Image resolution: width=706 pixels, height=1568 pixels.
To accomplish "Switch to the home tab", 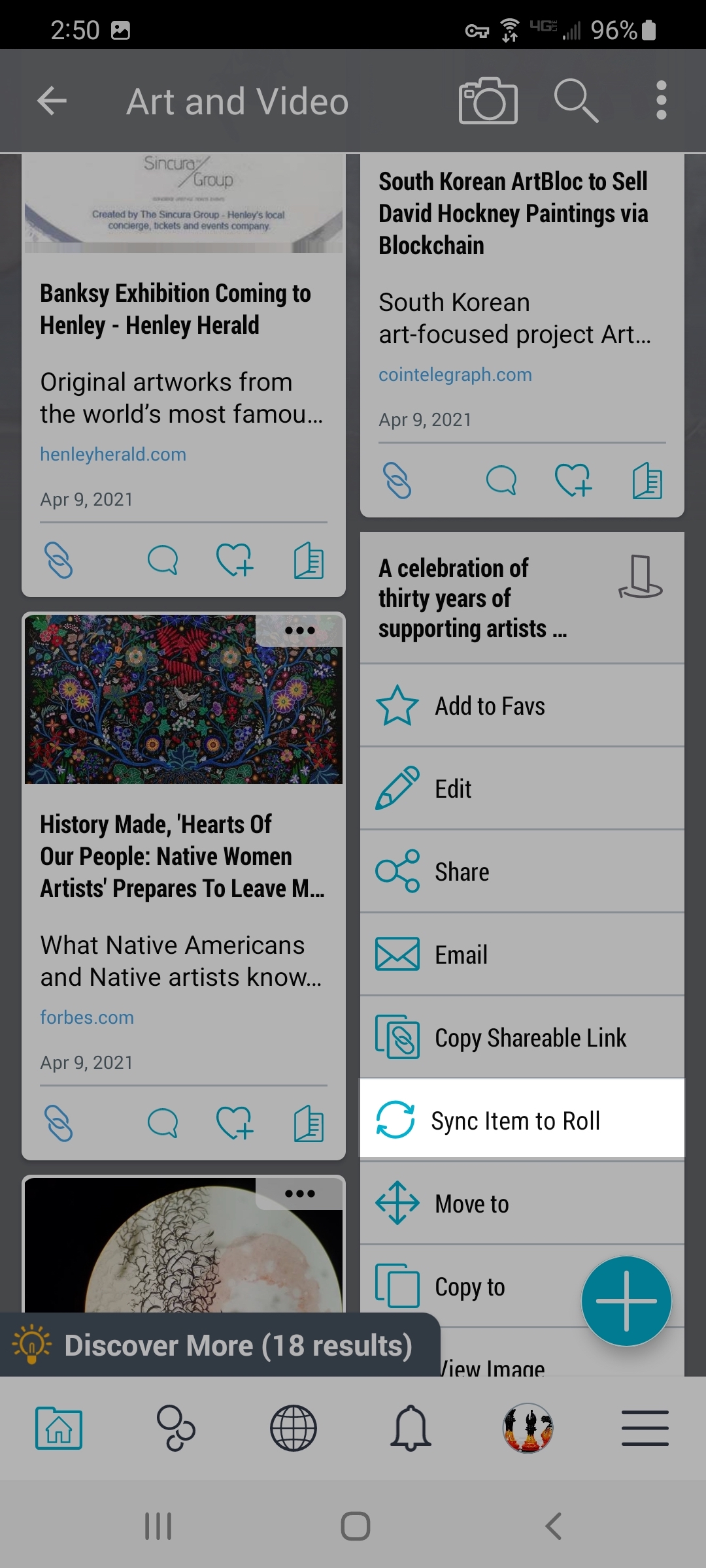I will click(x=59, y=1428).
